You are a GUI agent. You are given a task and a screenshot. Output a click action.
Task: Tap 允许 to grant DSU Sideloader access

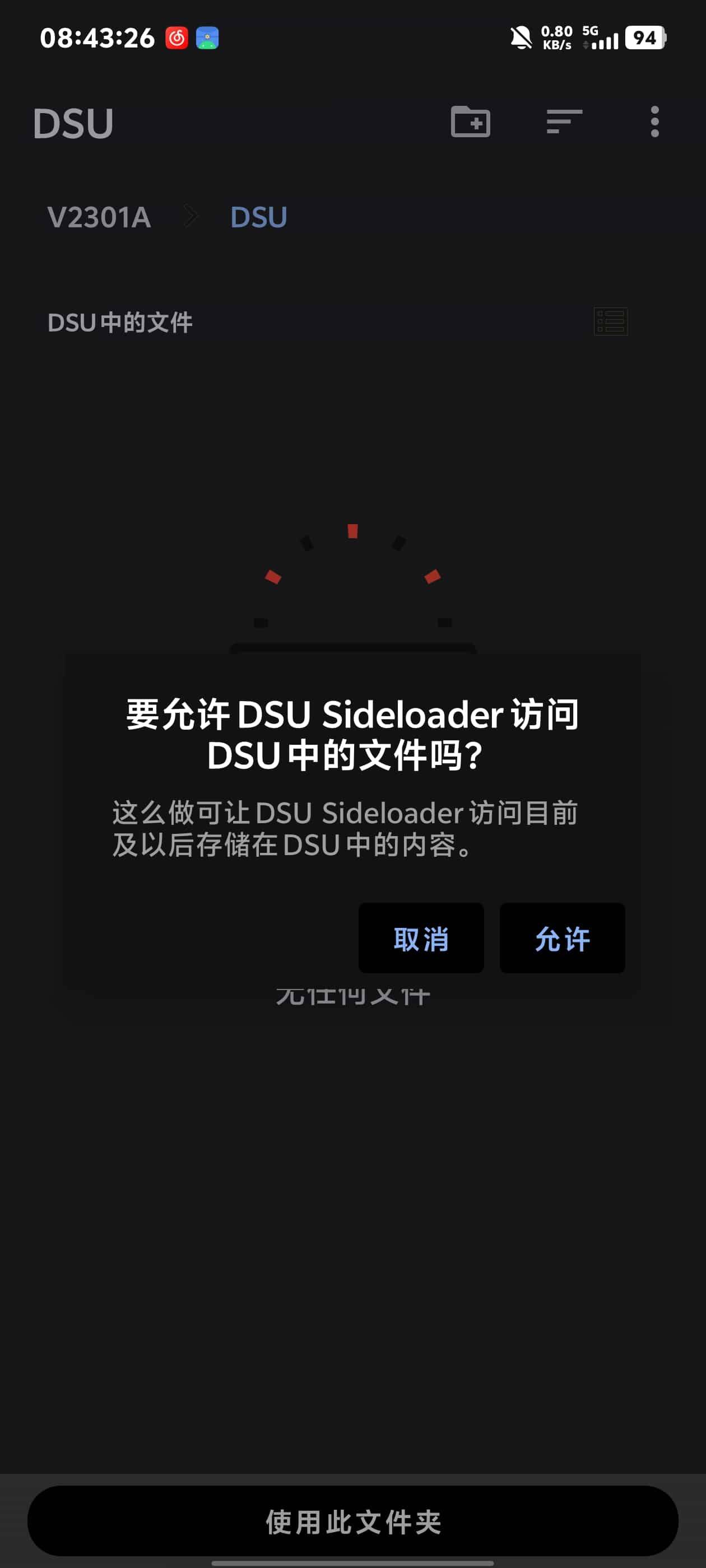[561, 938]
